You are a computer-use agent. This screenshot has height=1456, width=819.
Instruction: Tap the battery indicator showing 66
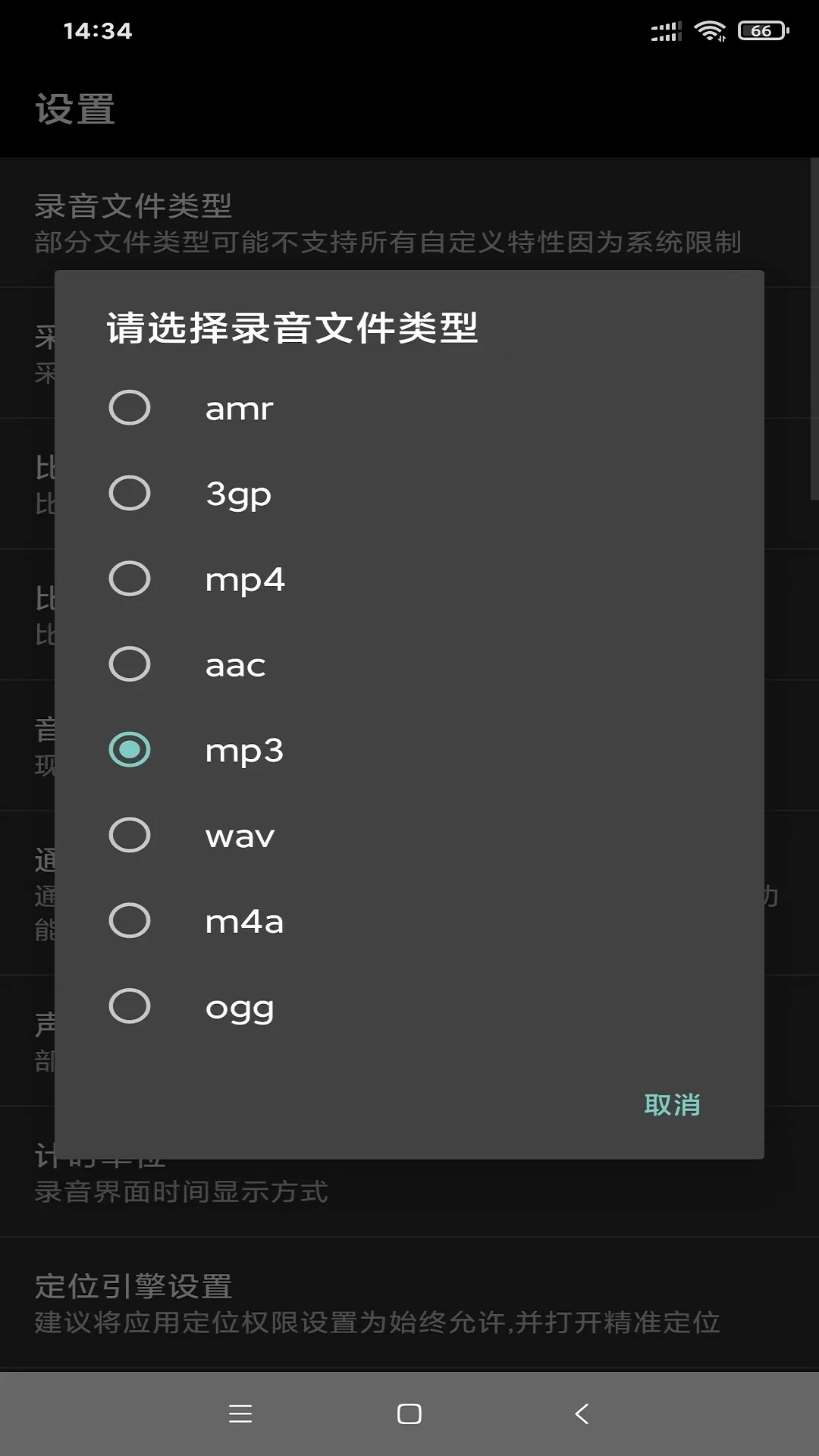click(761, 31)
